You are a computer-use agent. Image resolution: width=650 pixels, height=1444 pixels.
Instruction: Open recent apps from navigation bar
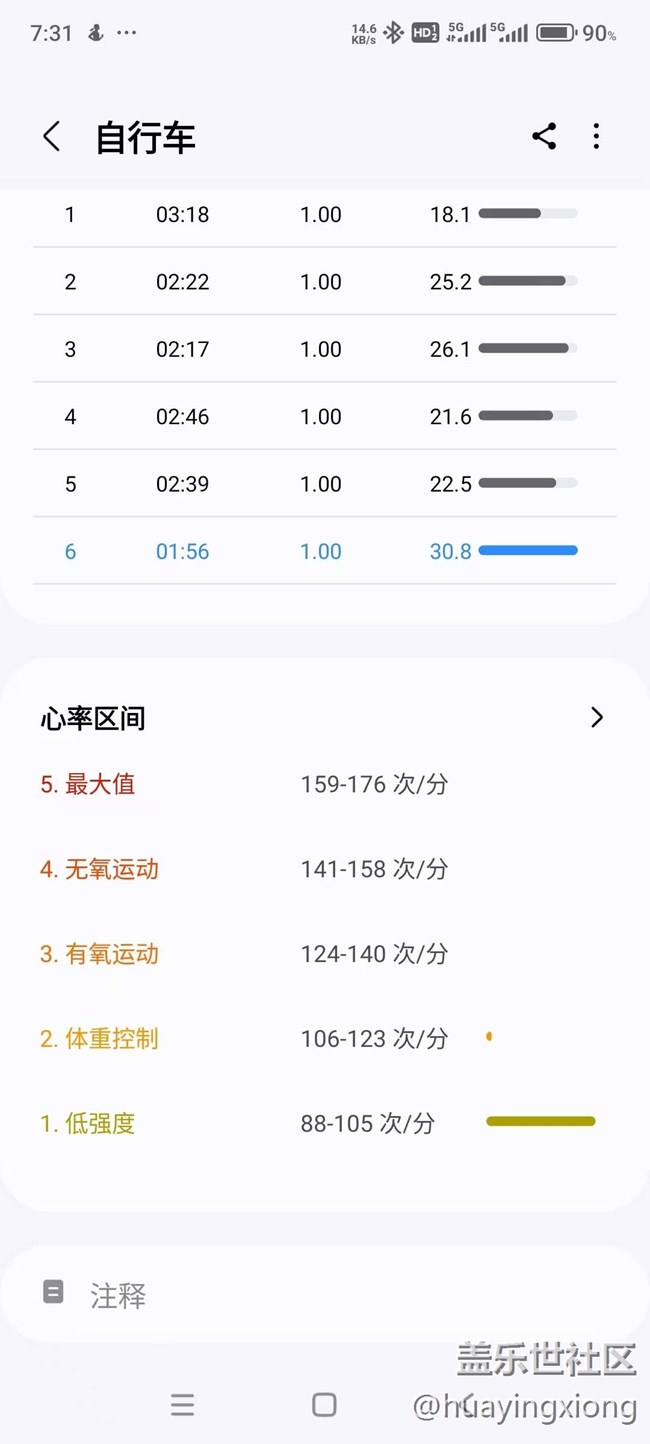point(182,1405)
